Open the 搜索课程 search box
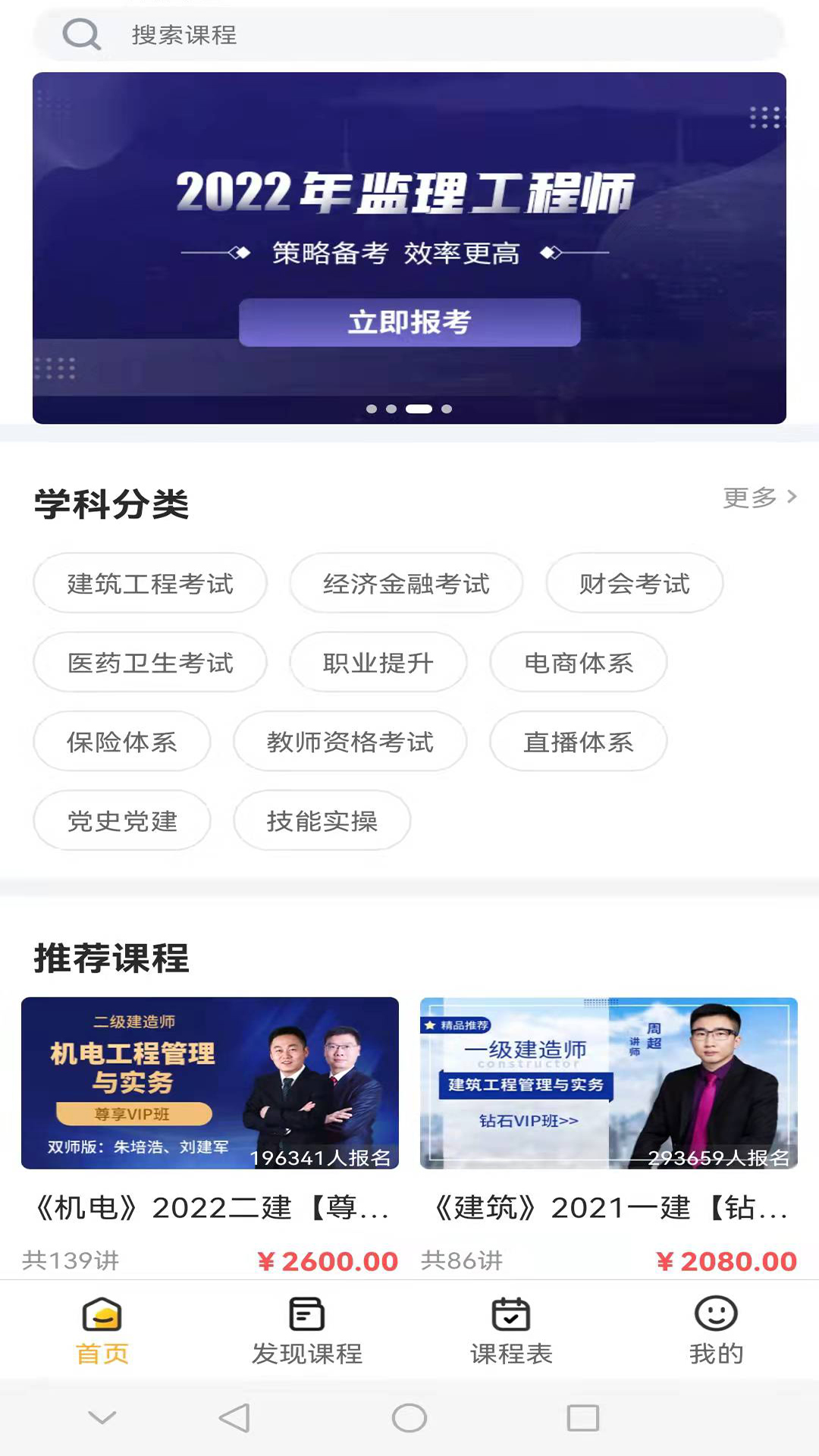 409,34
